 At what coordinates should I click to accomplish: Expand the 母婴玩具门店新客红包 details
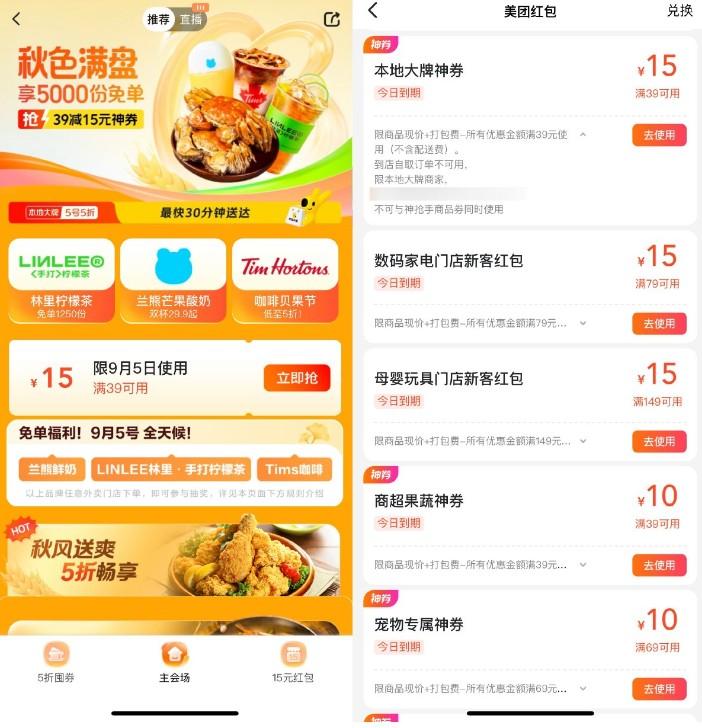(583, 441)
